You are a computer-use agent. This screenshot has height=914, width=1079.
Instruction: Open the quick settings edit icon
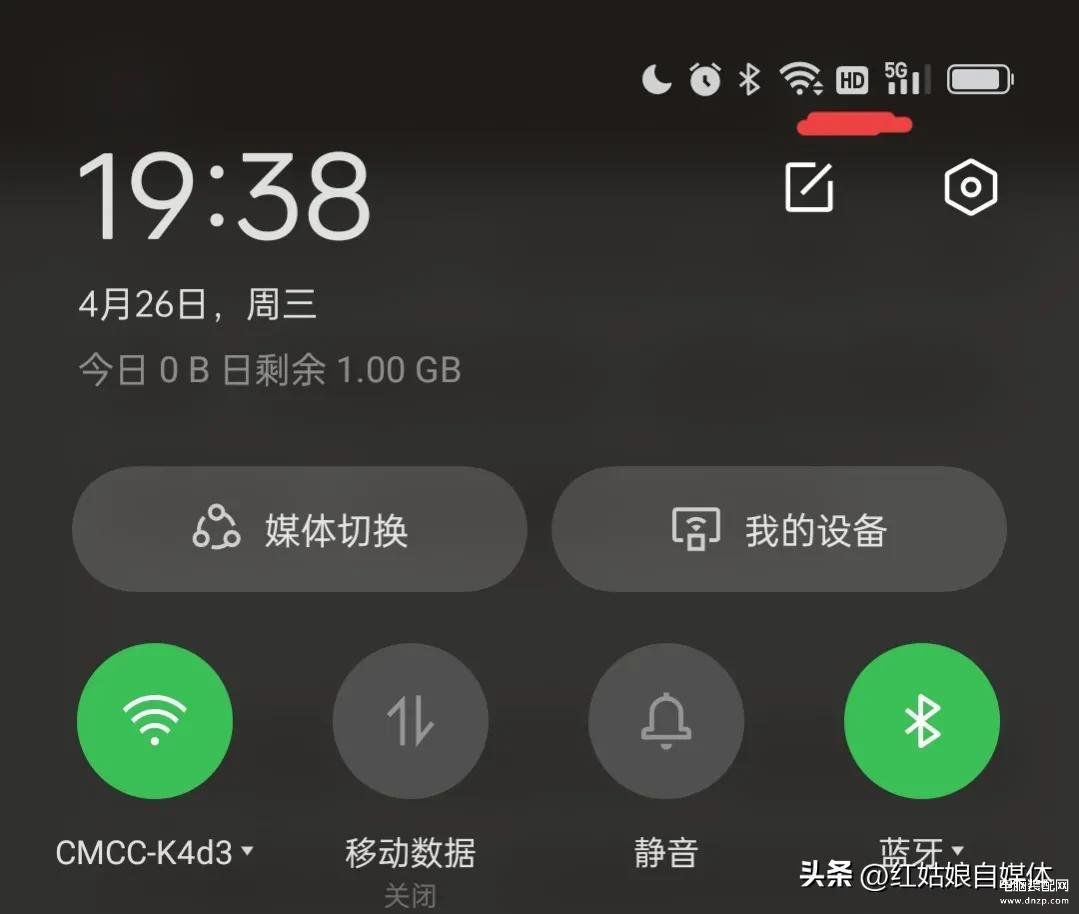809,187
